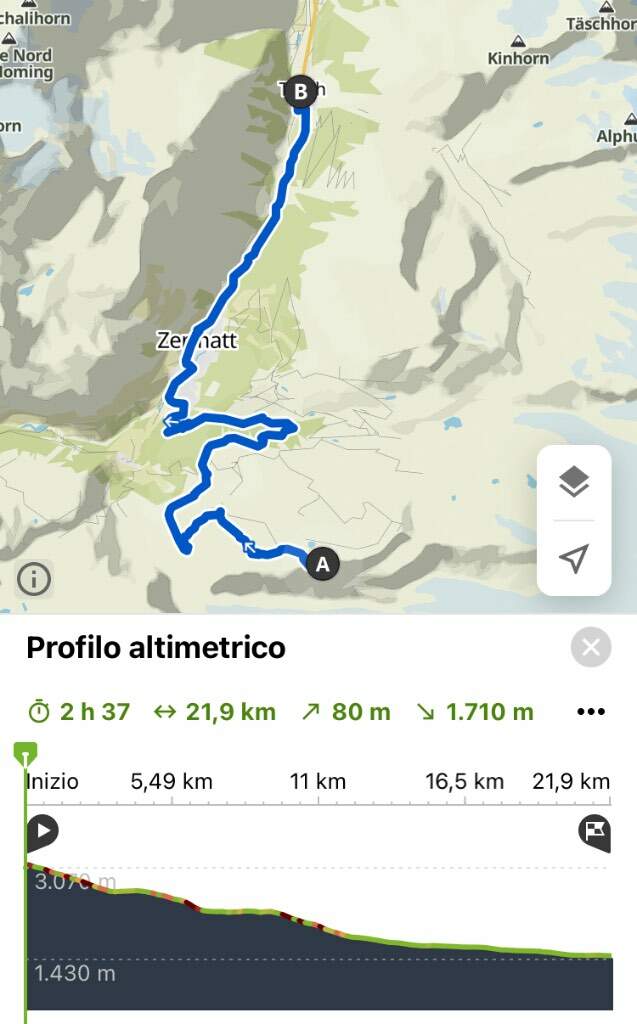Open the three-dot options menu

pos(591,711)
